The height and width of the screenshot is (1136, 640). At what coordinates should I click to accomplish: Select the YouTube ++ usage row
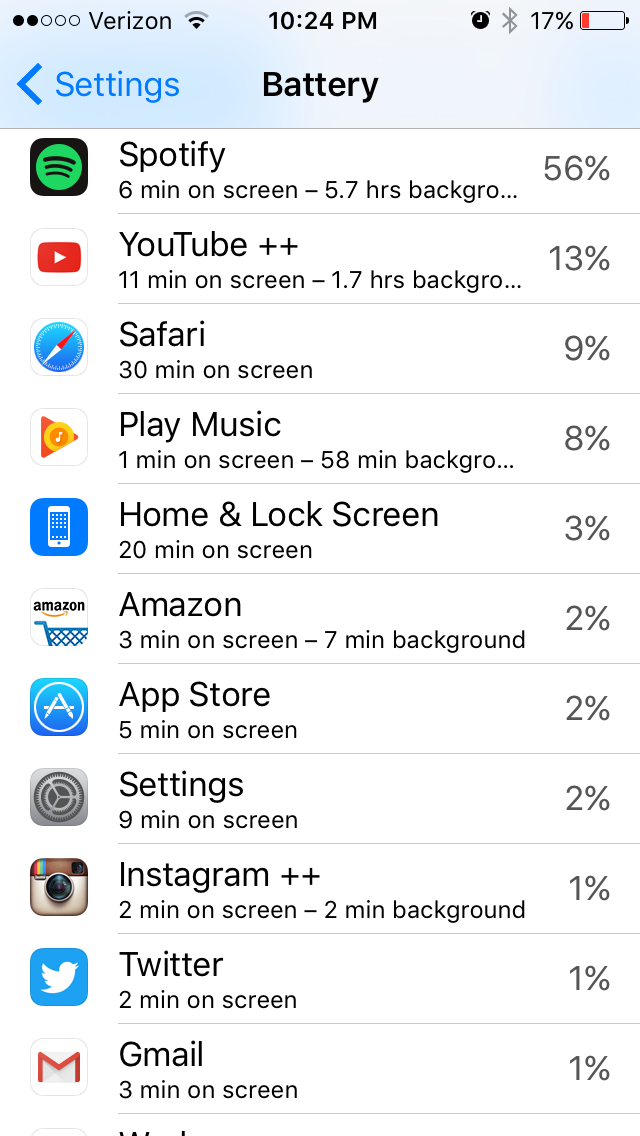(320, 259)
